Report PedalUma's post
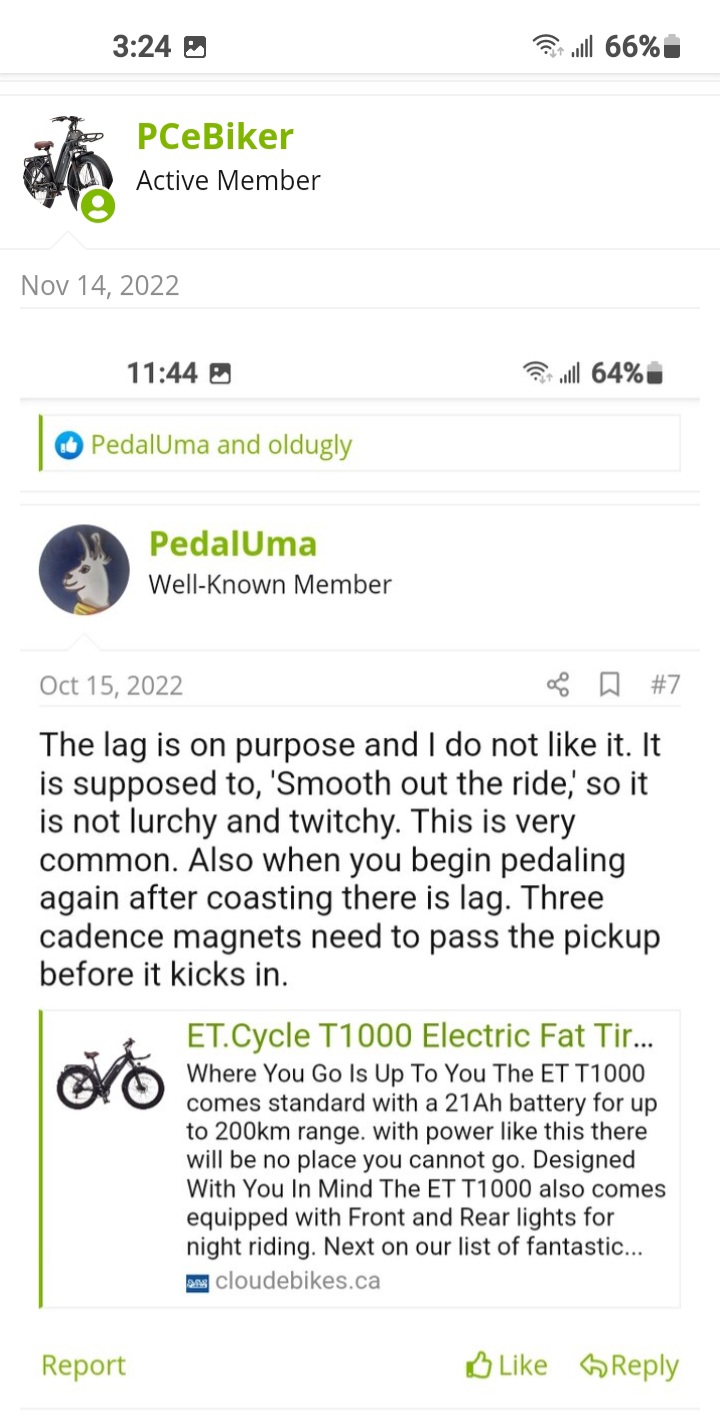720x1417 pixels. click(x=83, y=1364)
